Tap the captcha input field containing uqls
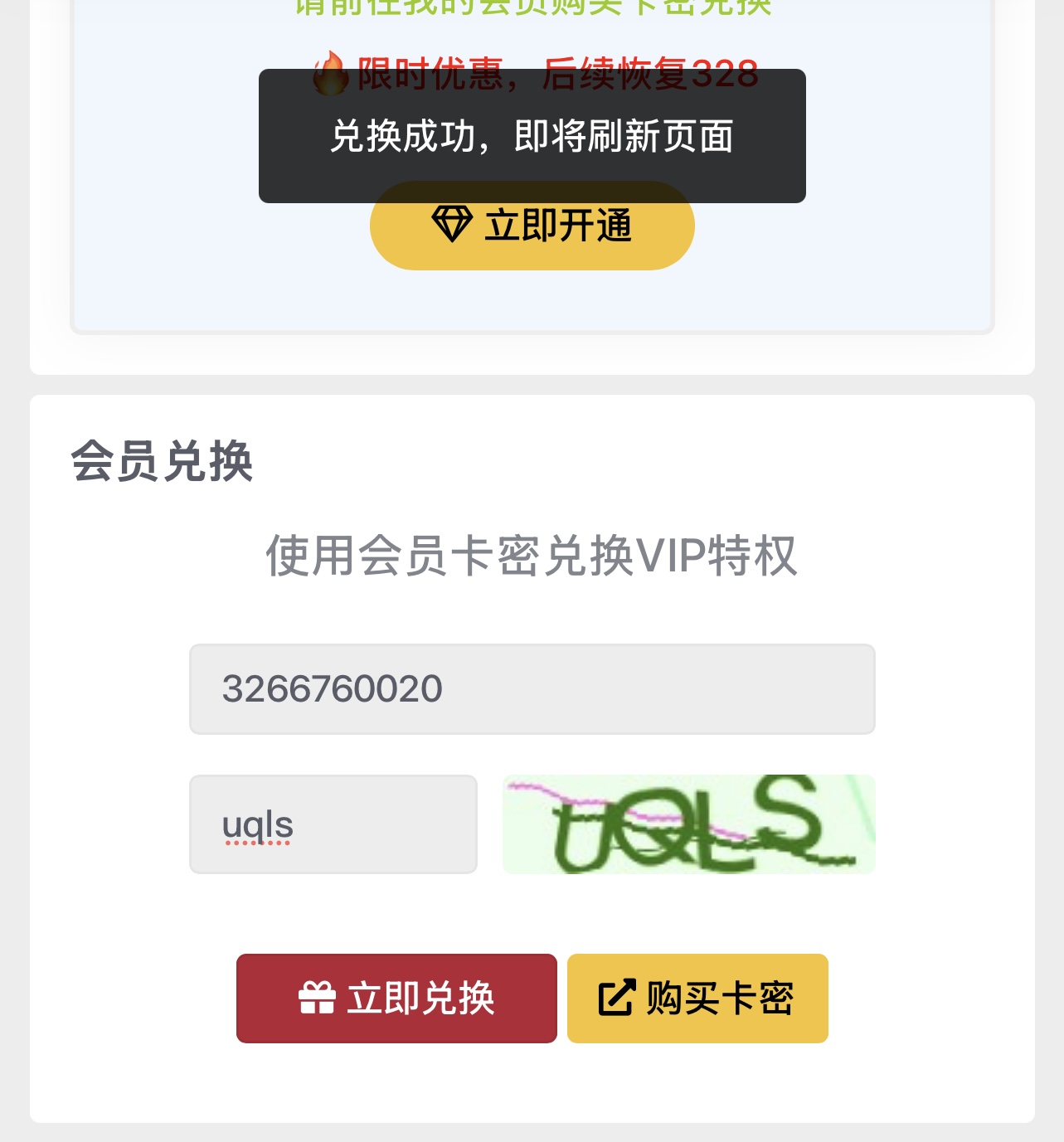Image resolution: width=1064 pixels, height=1142 pixels. click(x=333, y=824)
